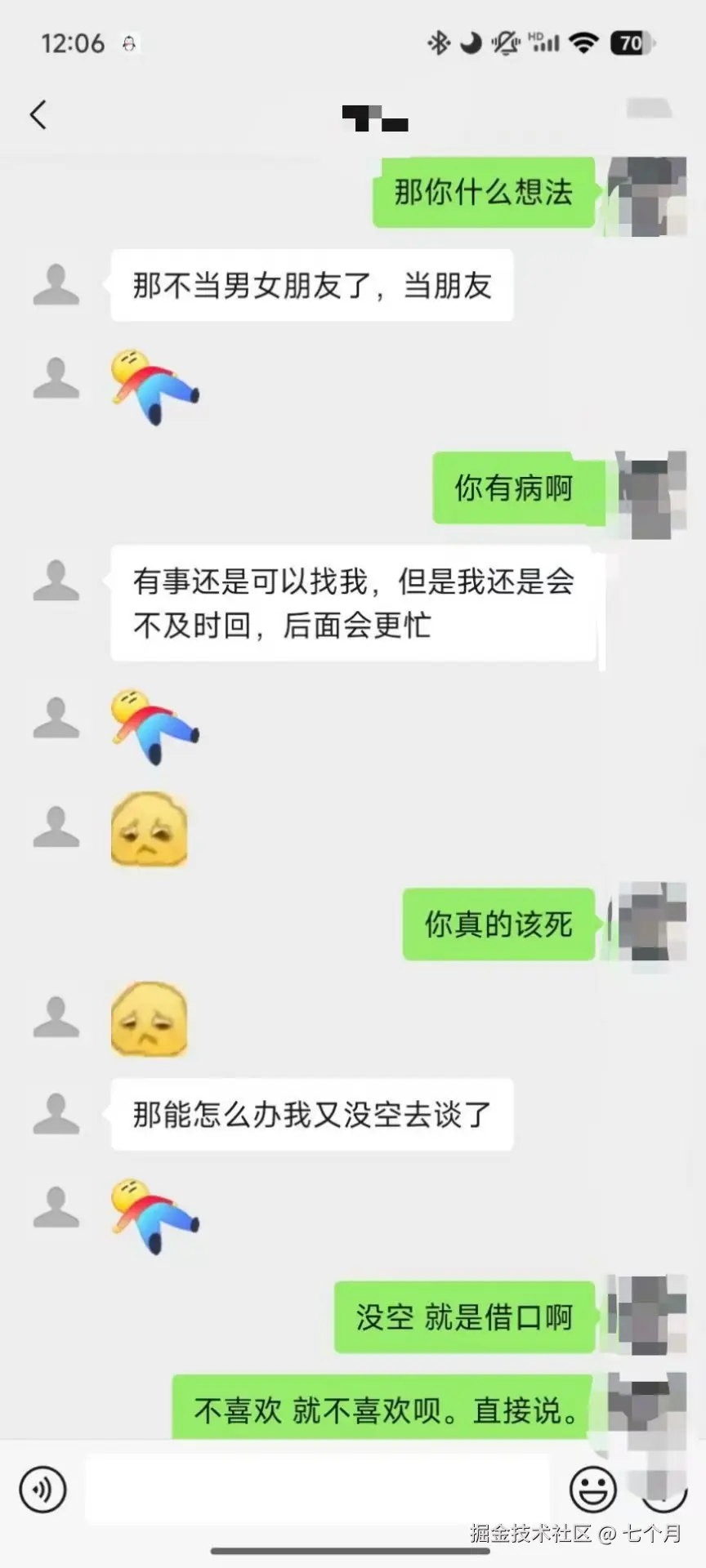
Task: Tap the message input field
Action: point(319,1490)
